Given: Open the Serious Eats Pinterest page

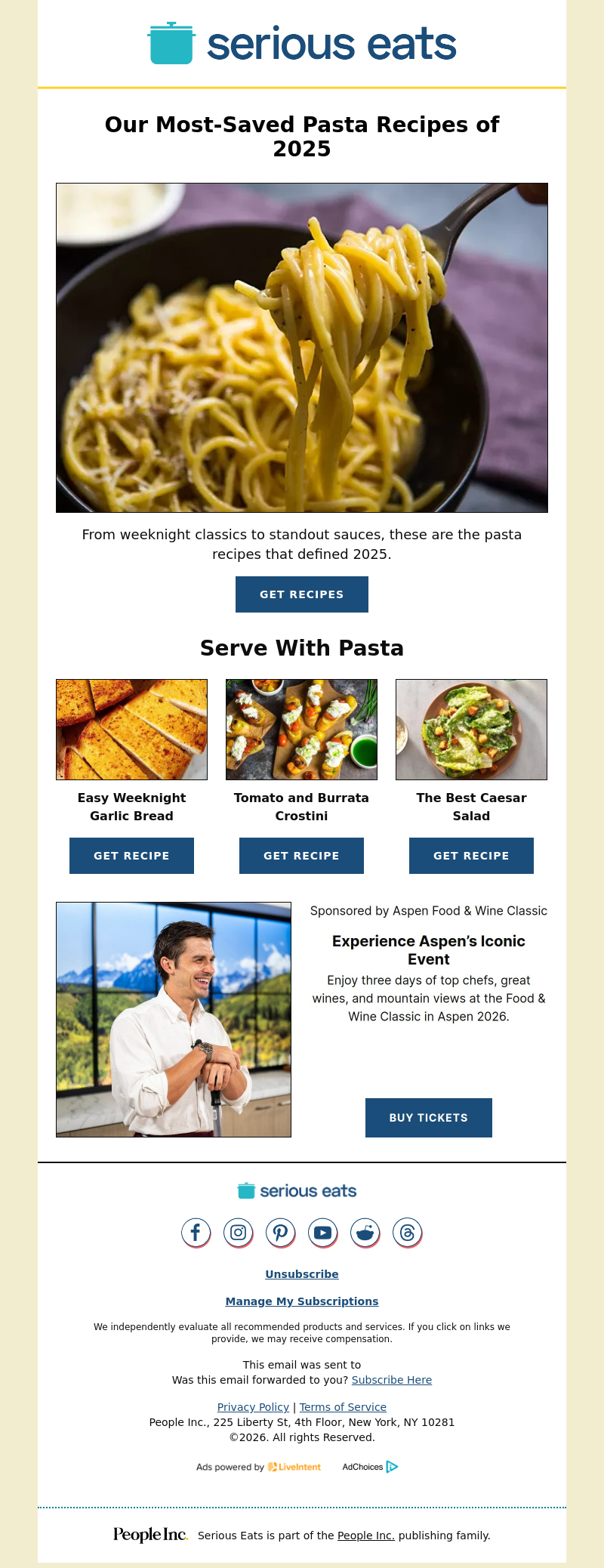Looking at the screenshot, I should pos(280,1233).
